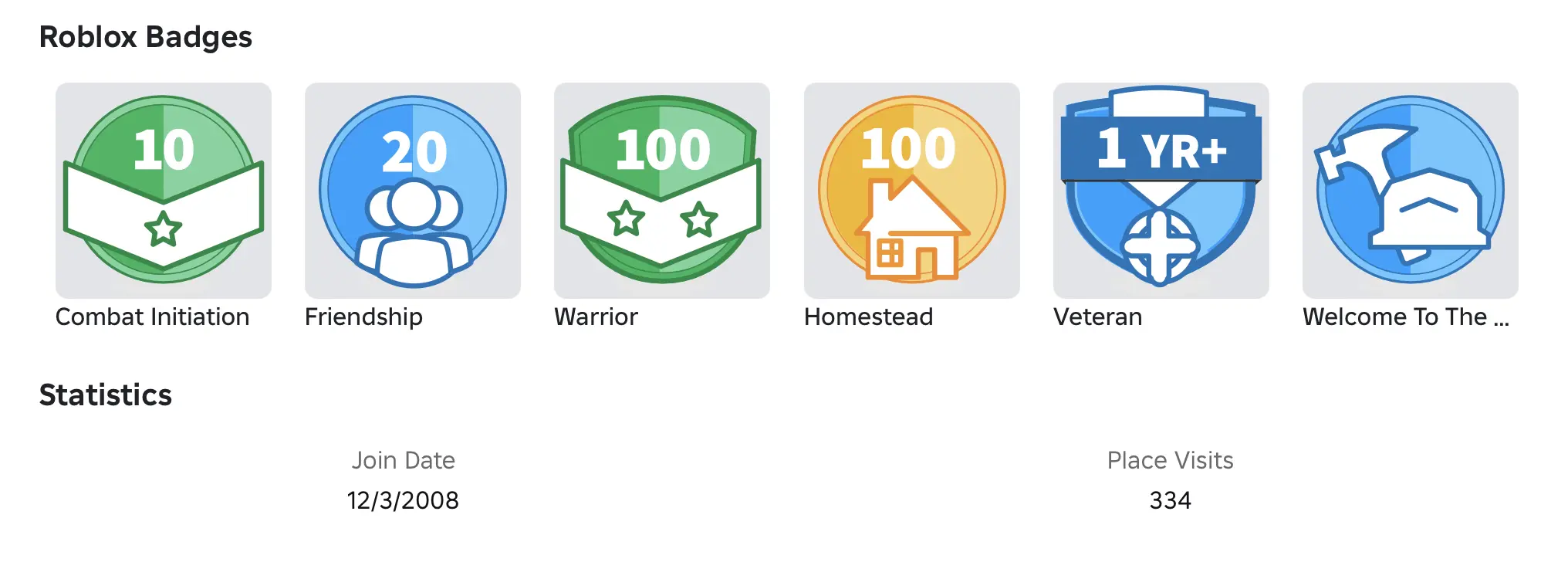Select the Warrior badge
Screen dimensions: 1568x562
pyautogui.click(x=662, y=190)
